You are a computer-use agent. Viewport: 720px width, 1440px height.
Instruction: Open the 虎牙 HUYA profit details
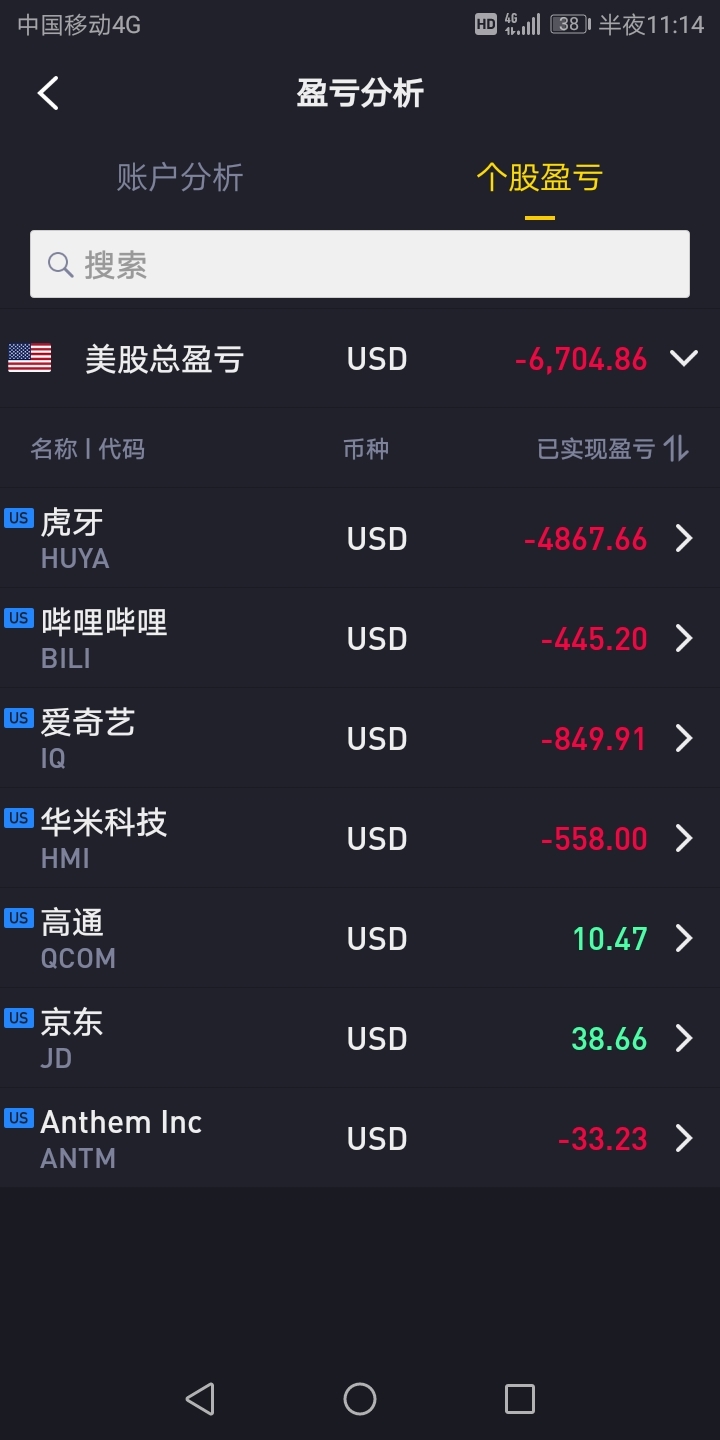[x=360, y=538]
